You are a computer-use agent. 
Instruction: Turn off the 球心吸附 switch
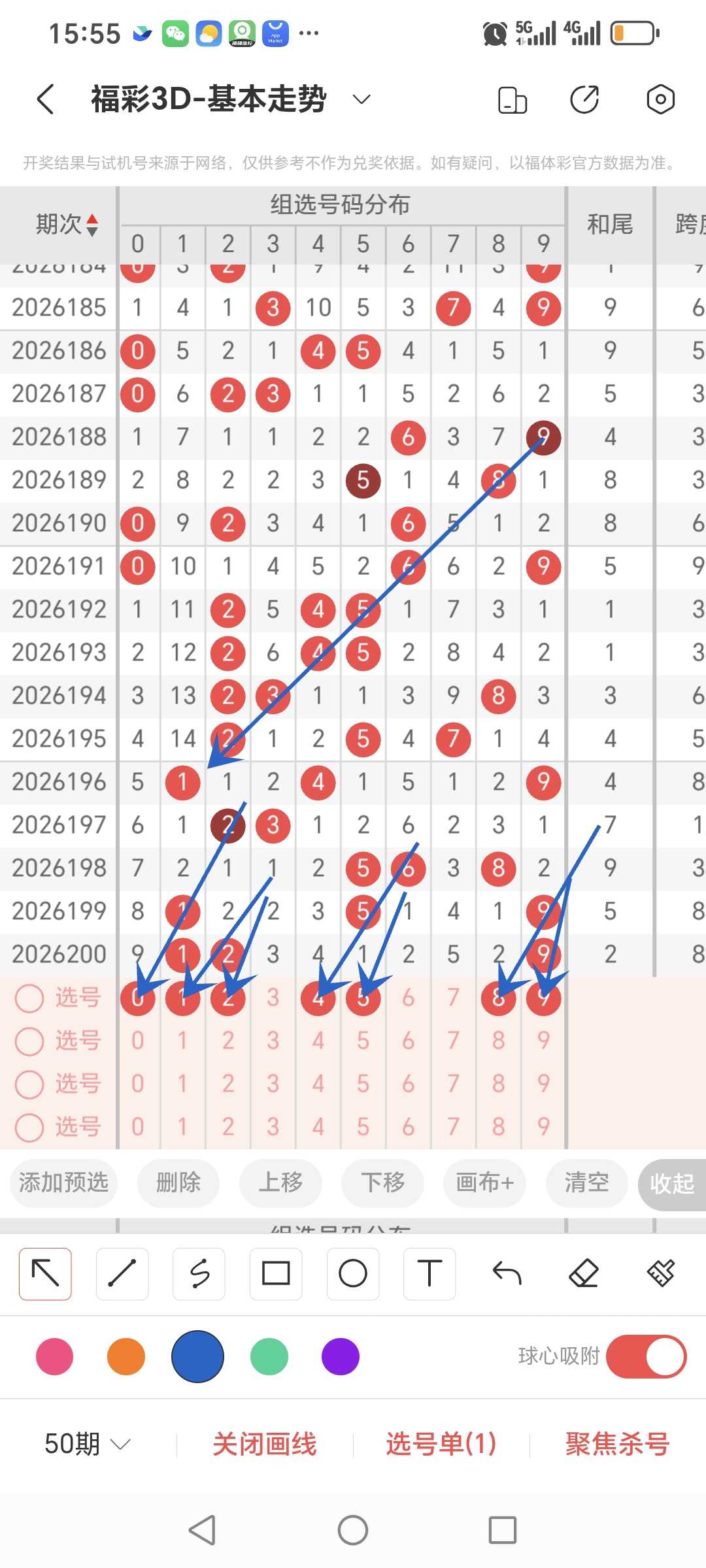pyautogui.click(x=646, y=1357)
